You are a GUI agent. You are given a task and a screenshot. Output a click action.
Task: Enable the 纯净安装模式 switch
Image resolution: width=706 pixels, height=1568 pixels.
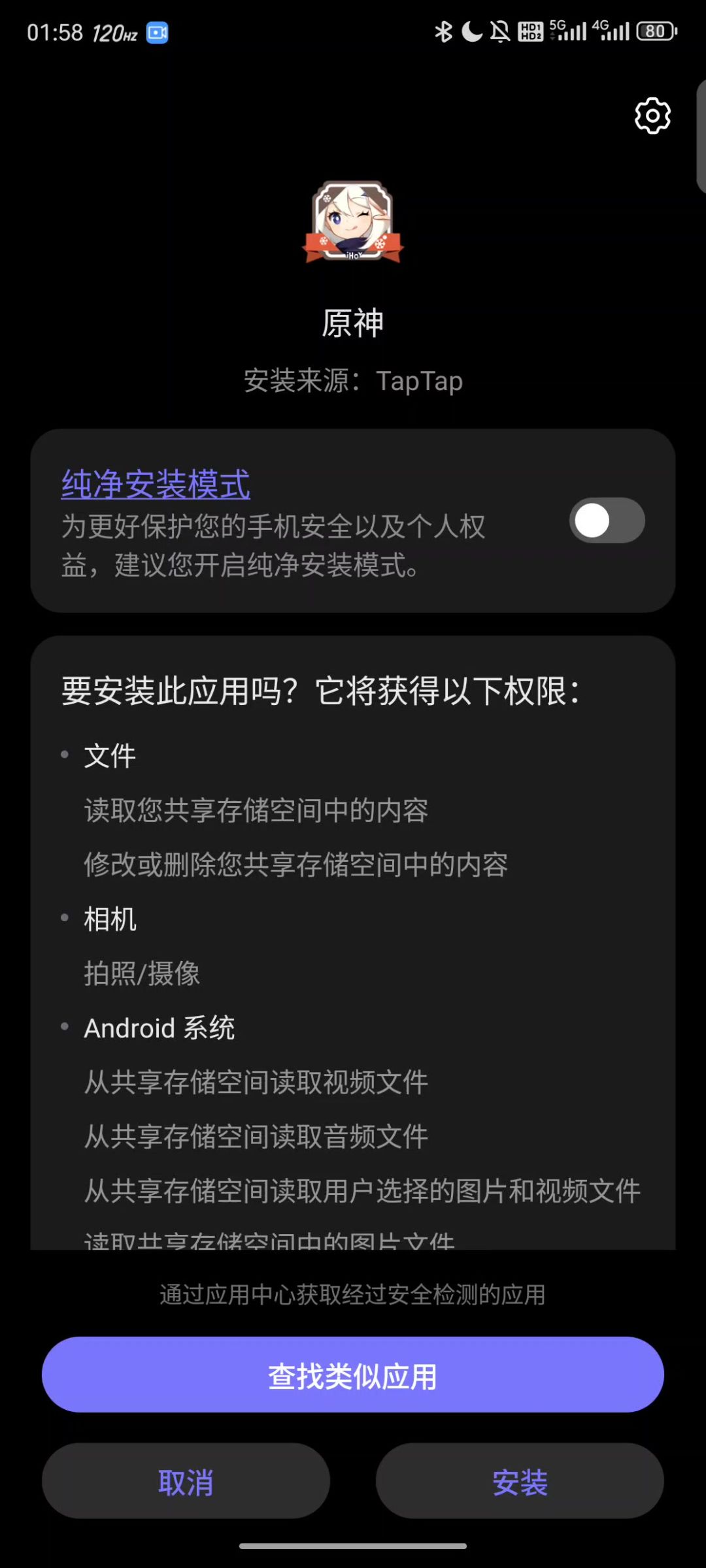pos(607,521)
